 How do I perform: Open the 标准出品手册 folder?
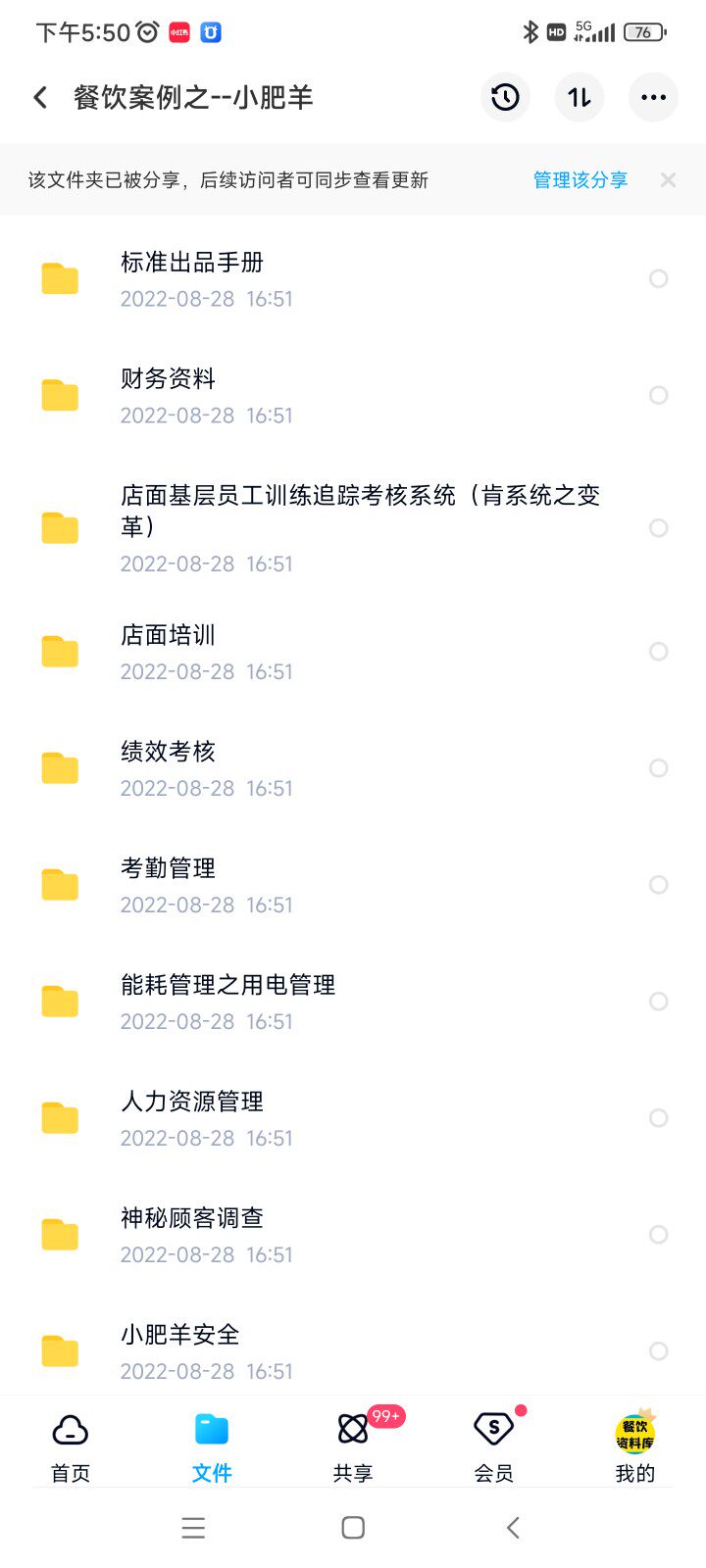tap(353, 279)
